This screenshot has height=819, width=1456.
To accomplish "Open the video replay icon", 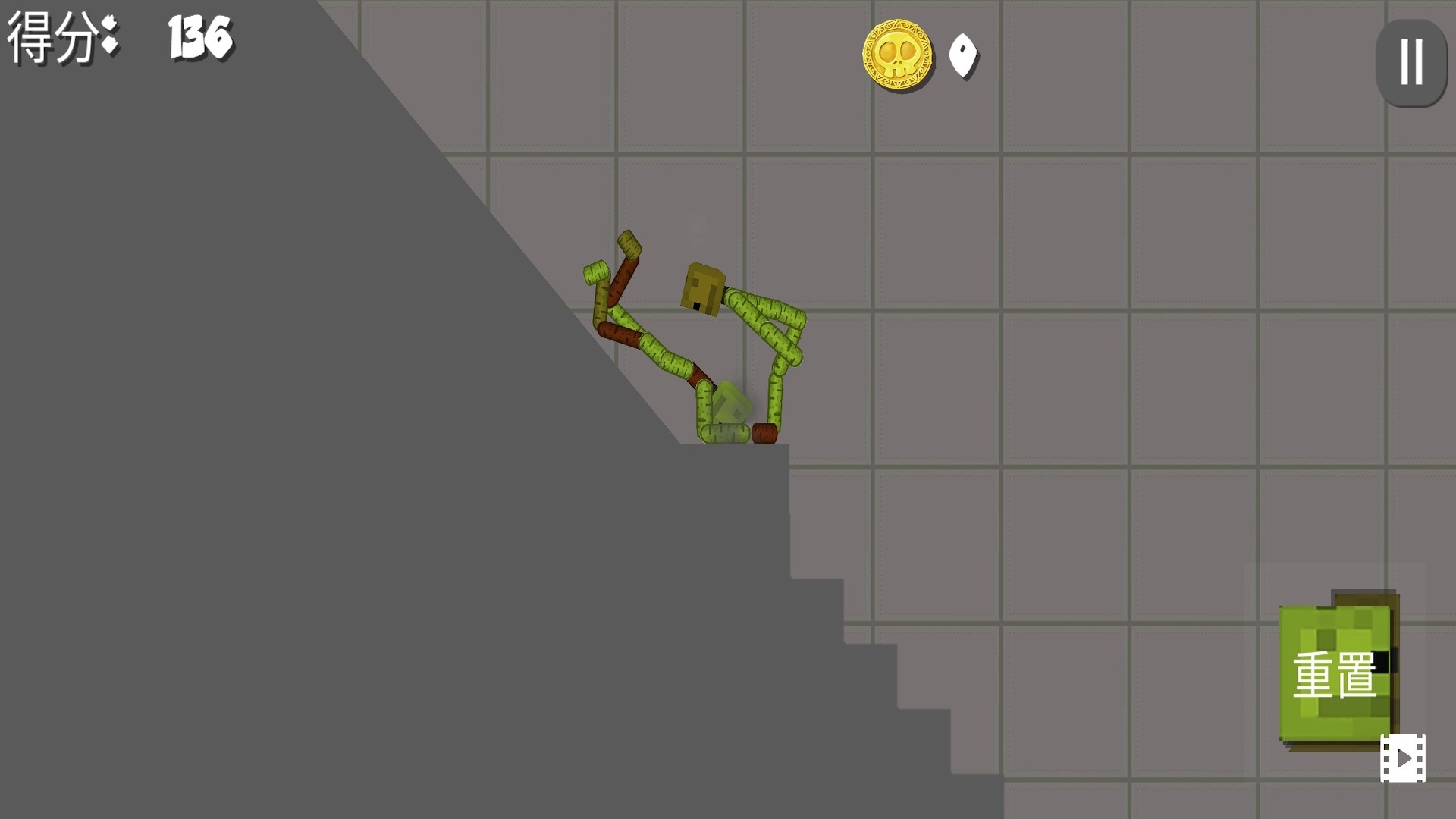I will click(1402, 758).
